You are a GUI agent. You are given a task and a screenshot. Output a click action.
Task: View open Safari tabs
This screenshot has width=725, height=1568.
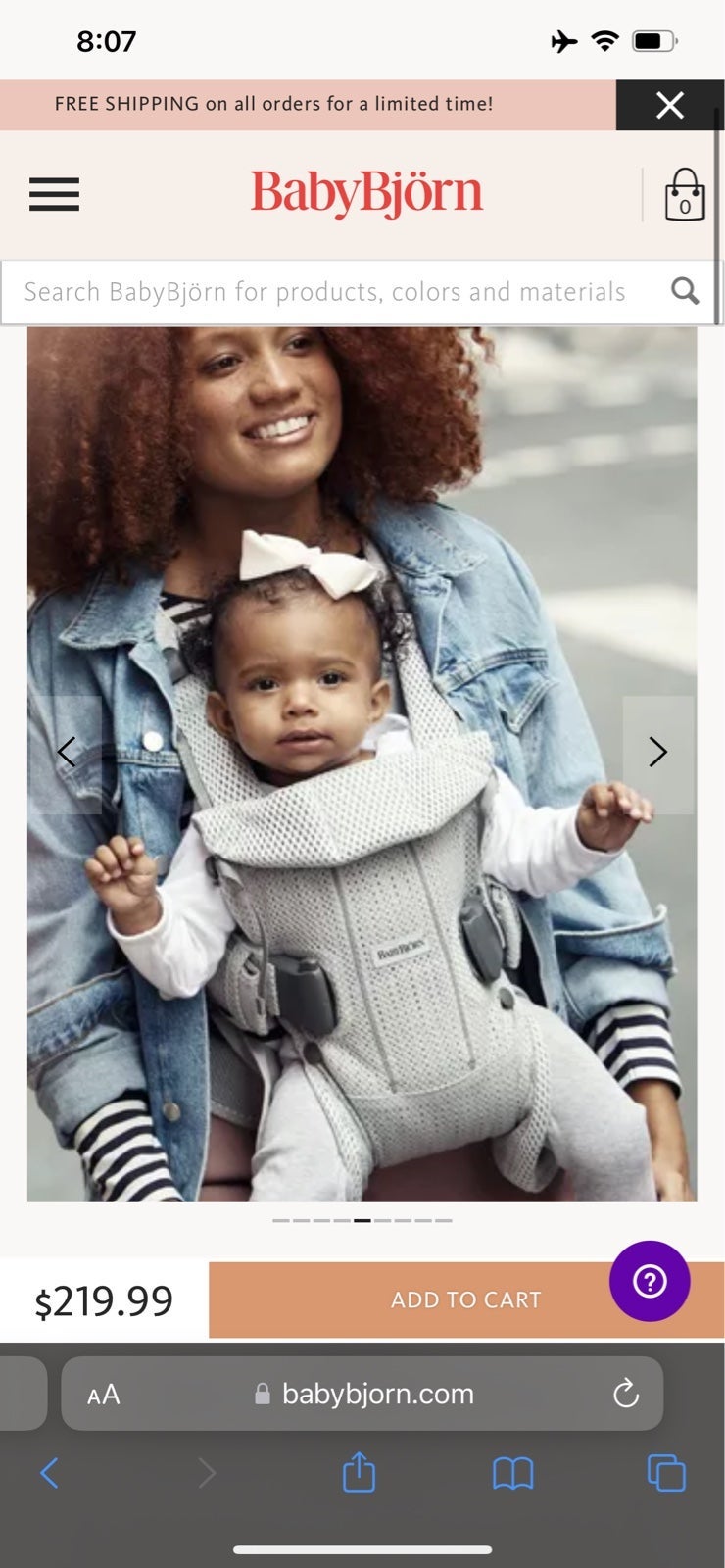(x=666, y=1473)
